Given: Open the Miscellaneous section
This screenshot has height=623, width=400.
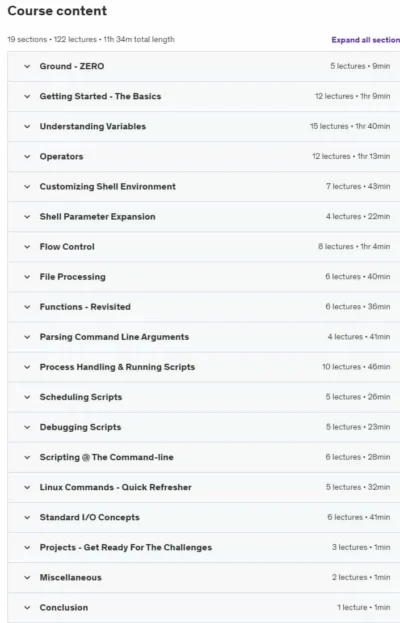Looking at the screenshot, I should coord(204,577).
